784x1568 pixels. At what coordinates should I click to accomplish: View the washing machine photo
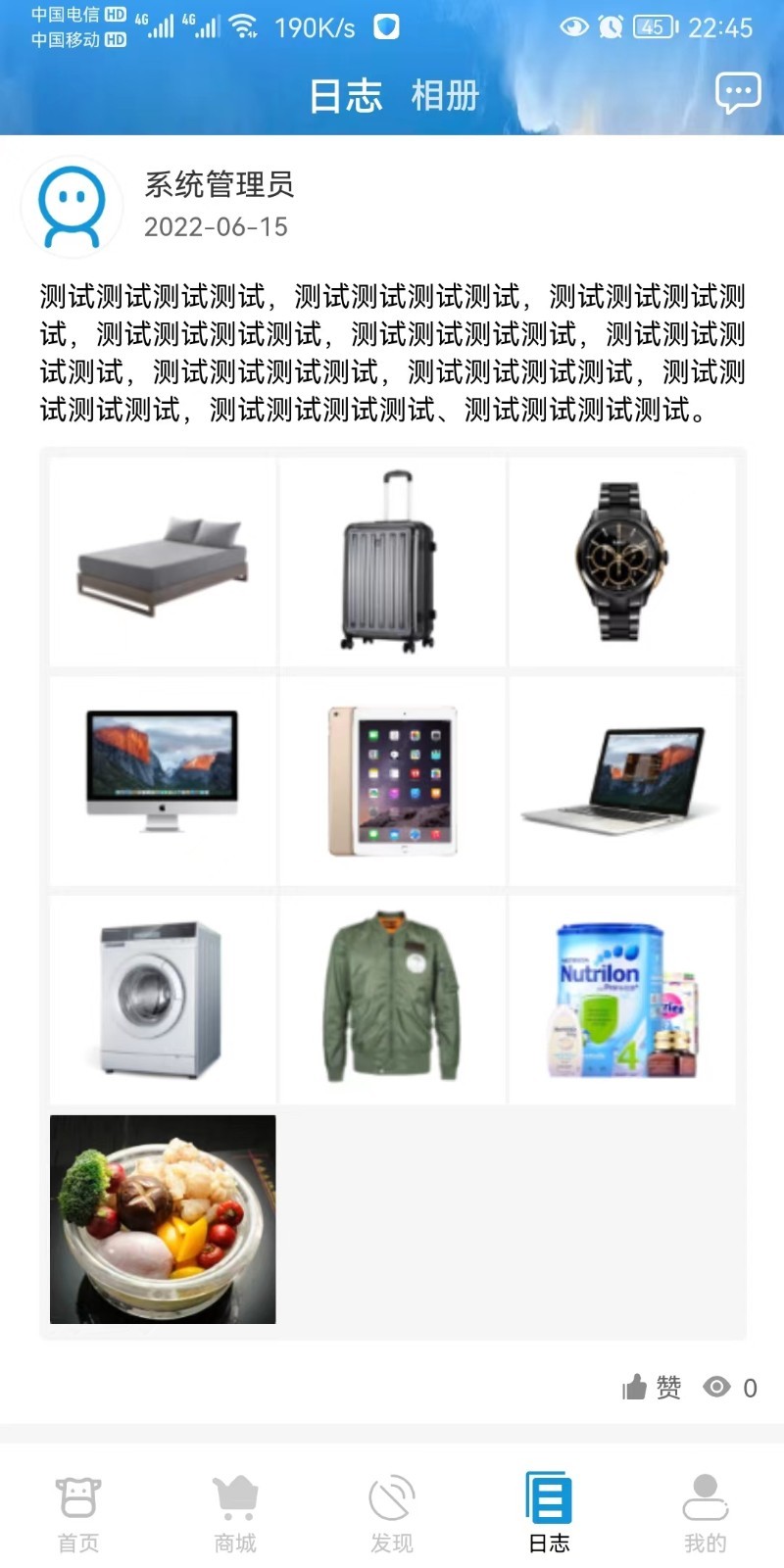[x=163, y=1000]
